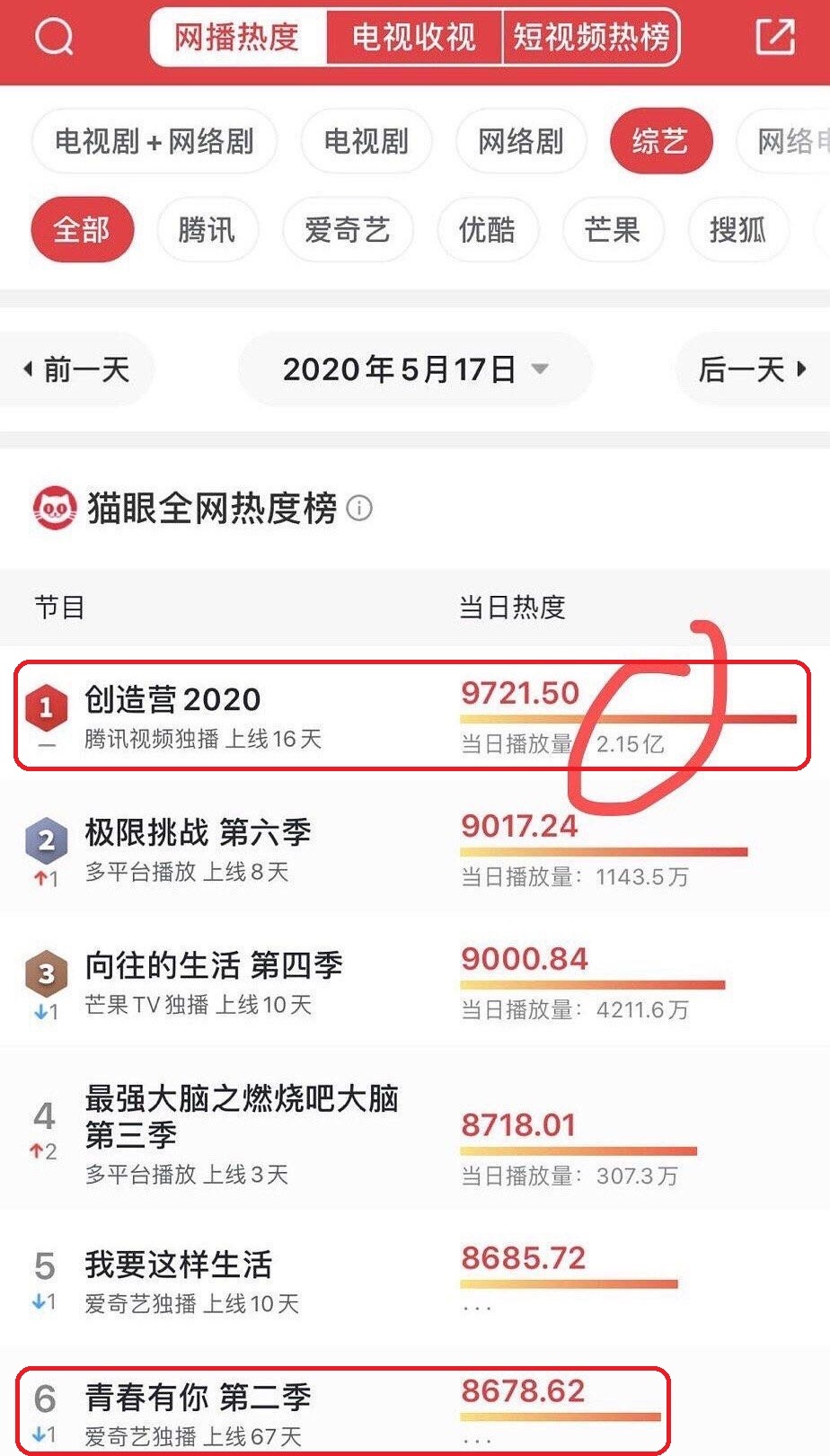Open the 2020年5月17日 date picker

(x=413, y=368)
